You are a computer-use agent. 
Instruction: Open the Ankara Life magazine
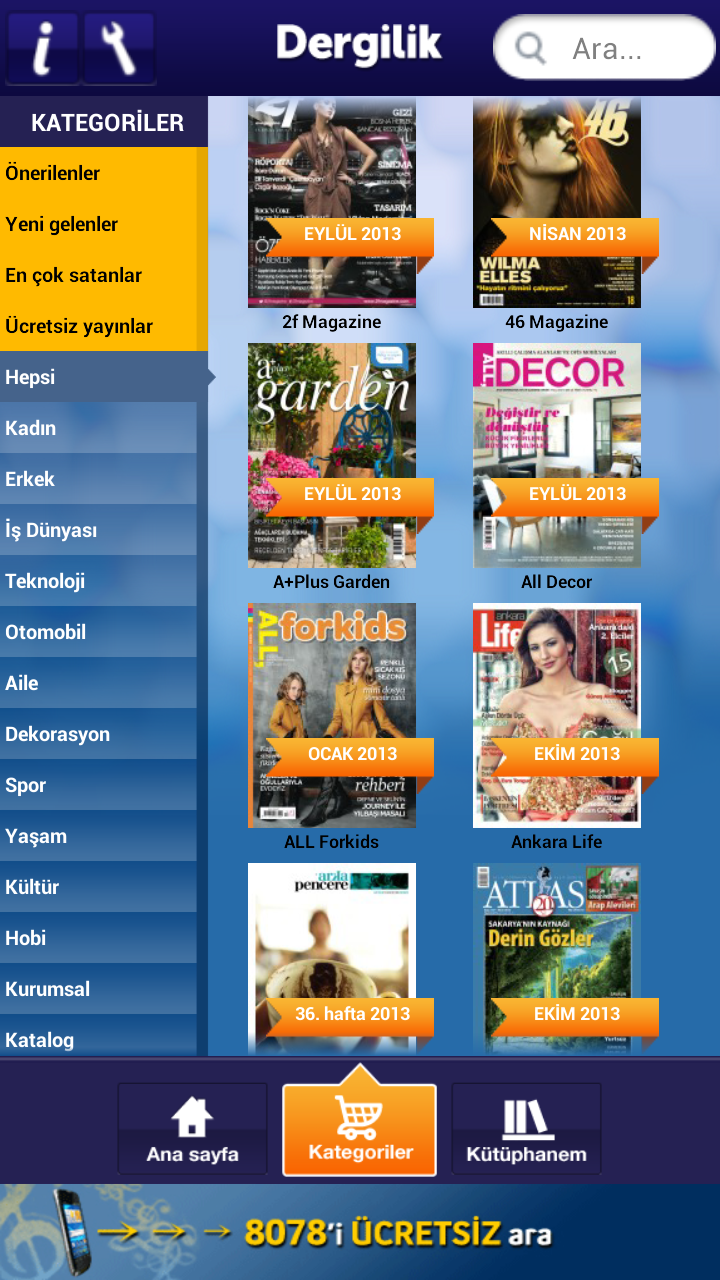point(557,715)
